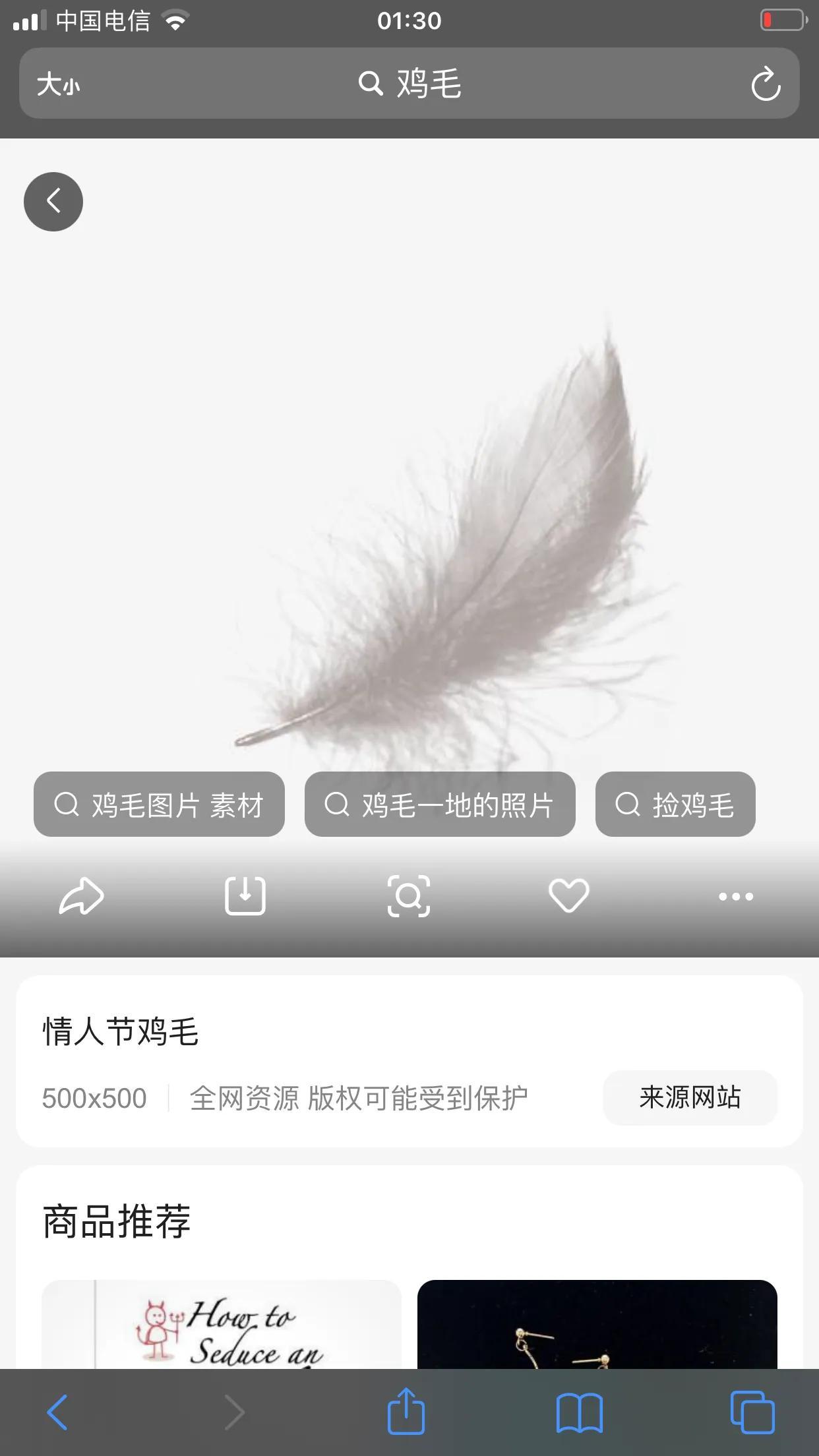
Task: Go back in Safari's bottom toolbar
Action: pyautogui.click(x=57, y=1412)
